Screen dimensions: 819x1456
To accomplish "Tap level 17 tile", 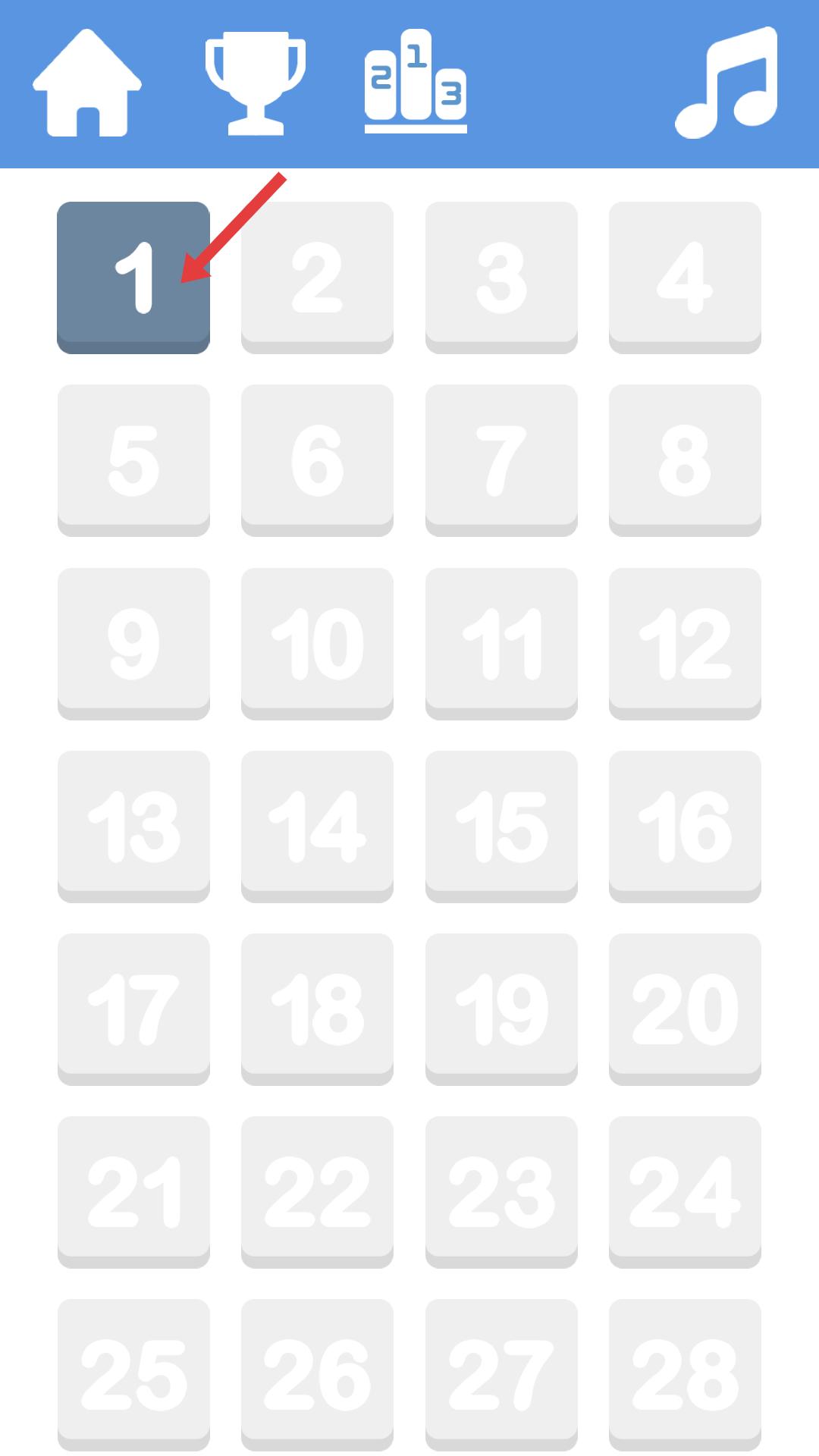I will [x=133, y=1009].
